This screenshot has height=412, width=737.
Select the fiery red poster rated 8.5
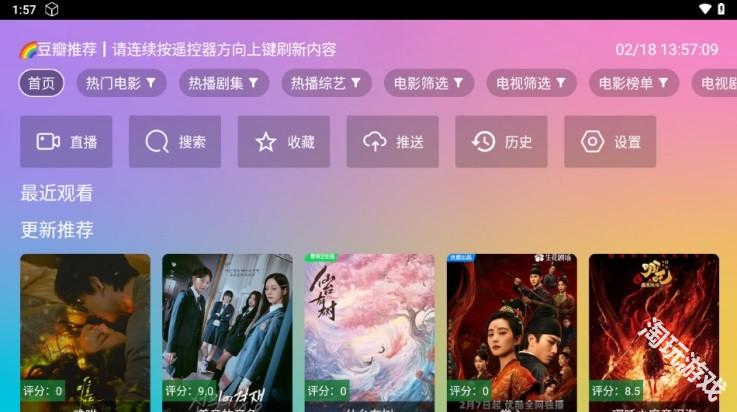click(x=653, y=330)
